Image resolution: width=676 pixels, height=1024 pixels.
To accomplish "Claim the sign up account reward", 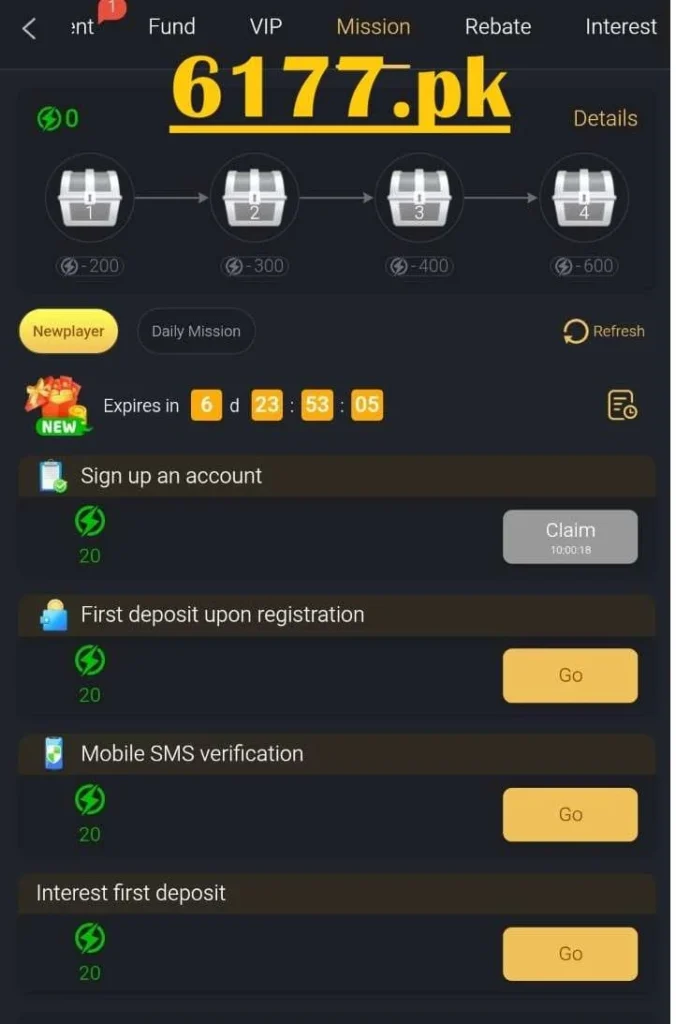I will tap(570, 537).
